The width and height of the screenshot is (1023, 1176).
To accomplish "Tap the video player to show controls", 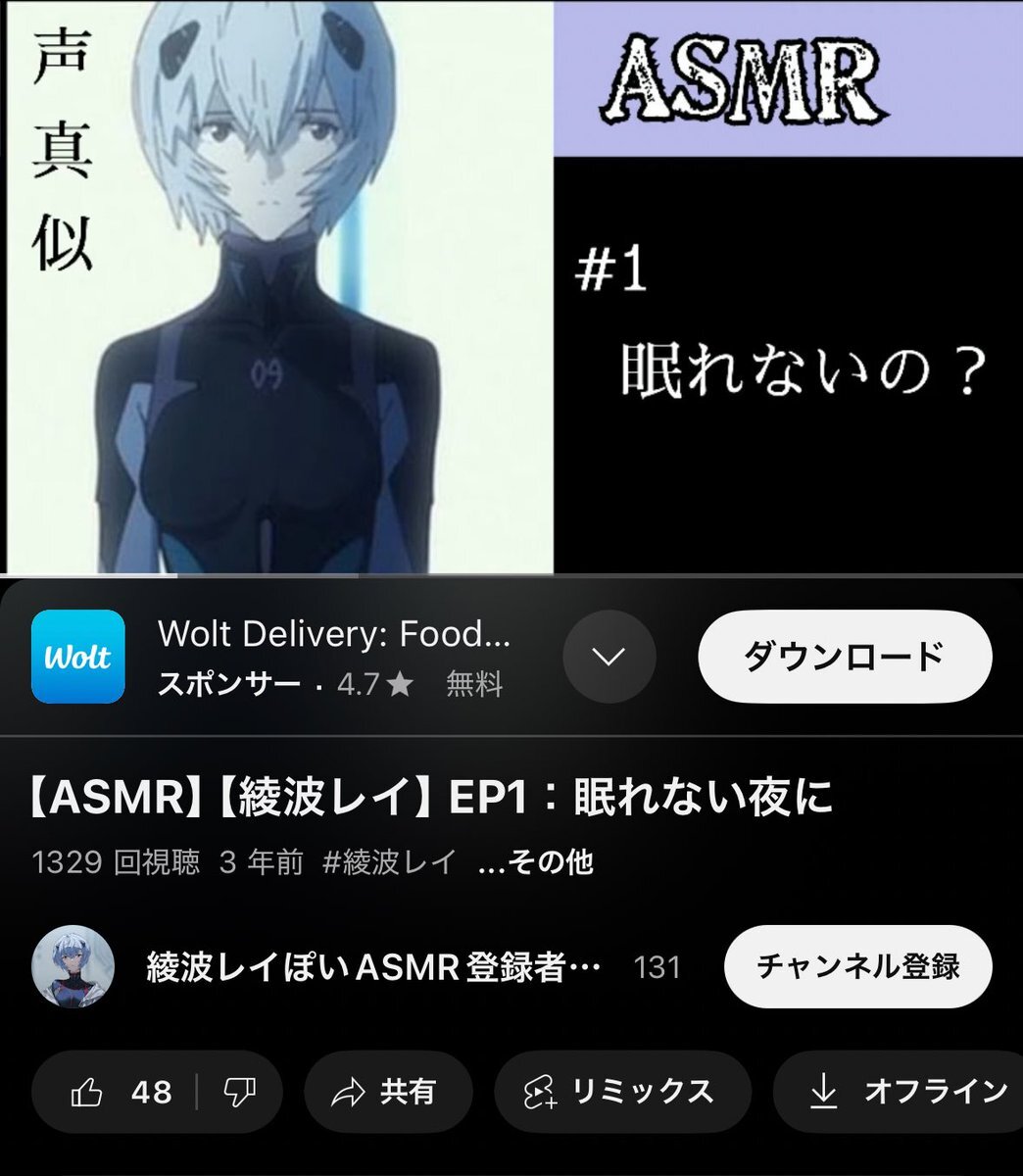I will [x=511, y=286].
